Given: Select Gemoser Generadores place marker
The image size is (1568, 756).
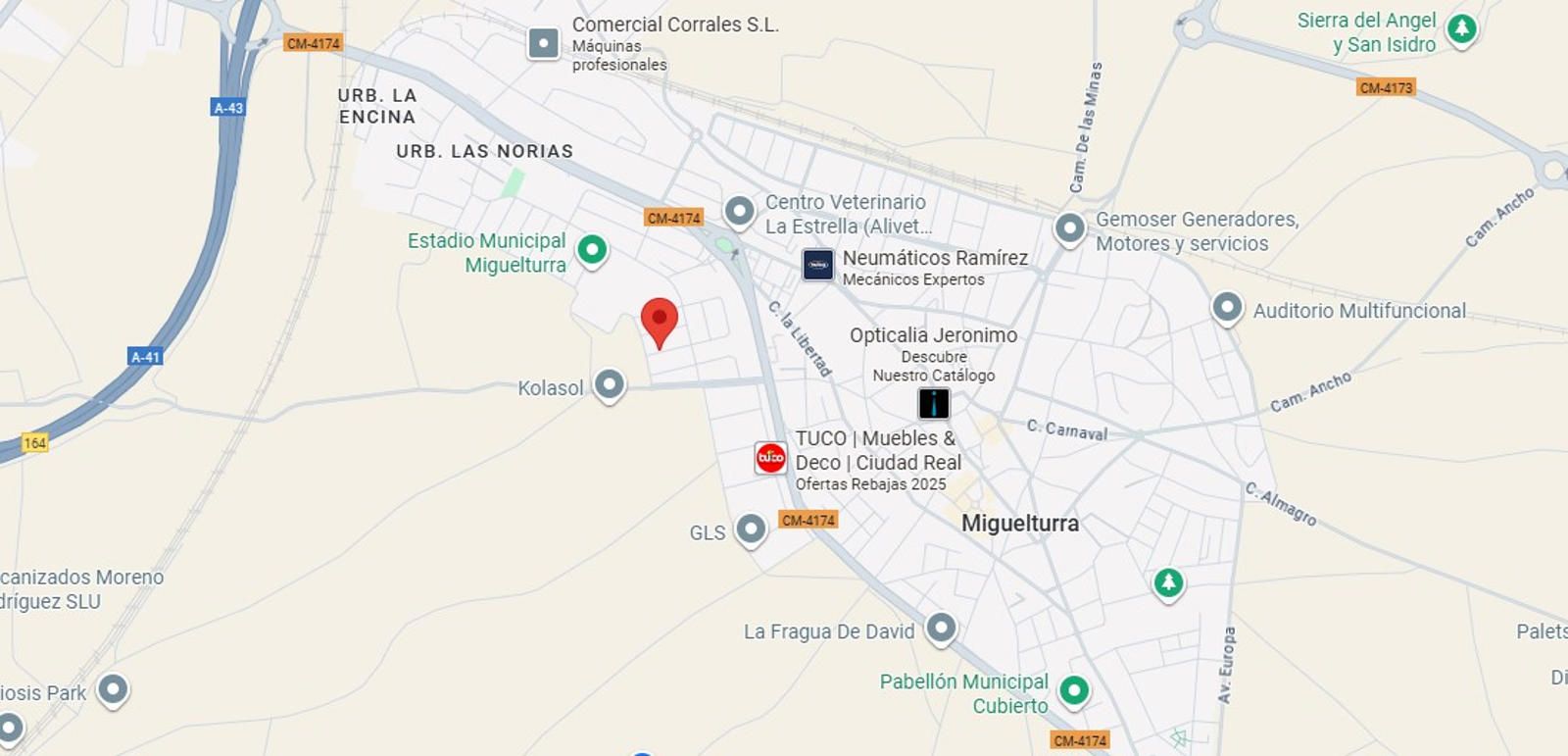Looking at the screenshot, I should [x=1070, y=228].
